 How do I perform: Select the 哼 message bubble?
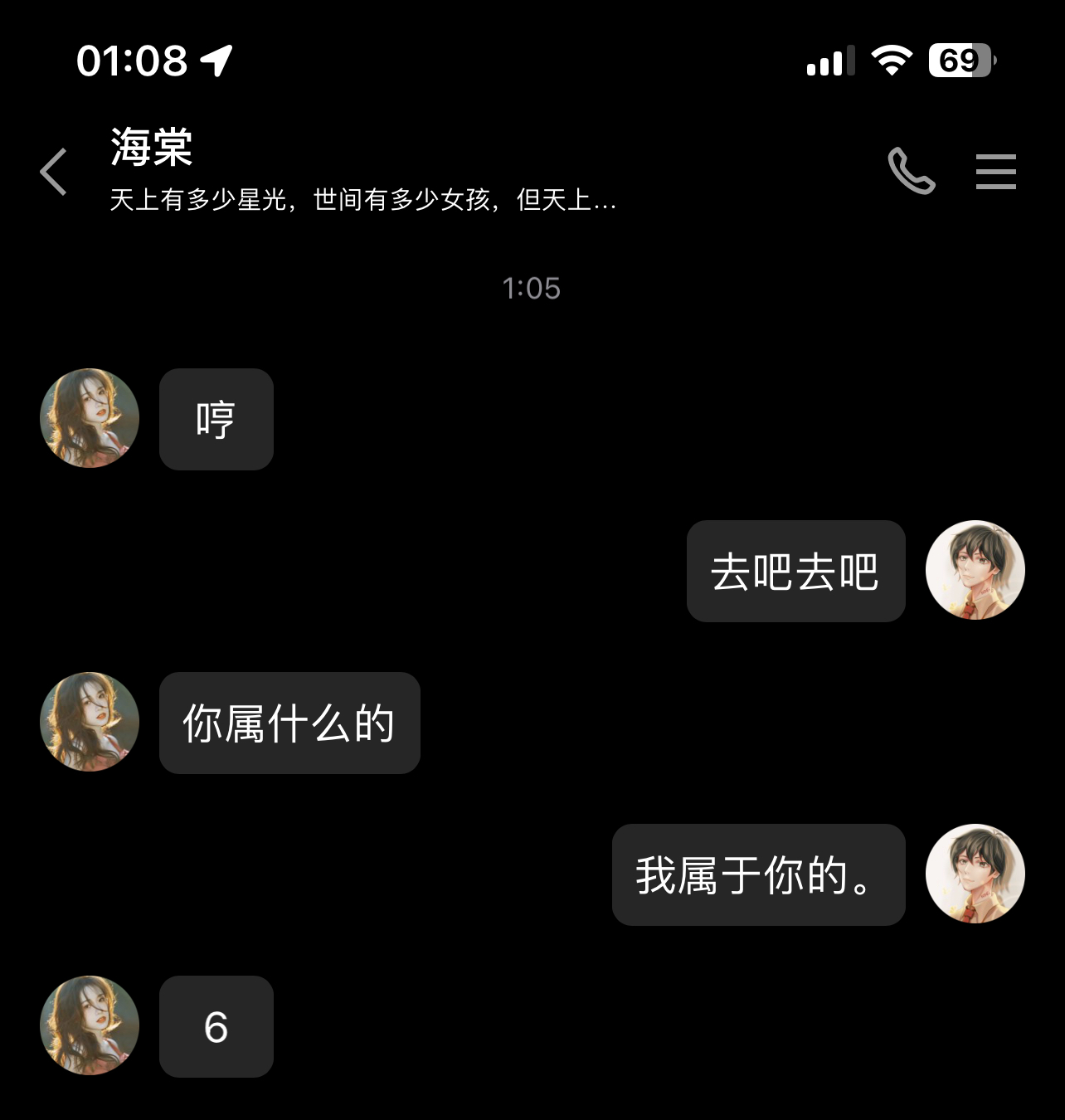216,419
